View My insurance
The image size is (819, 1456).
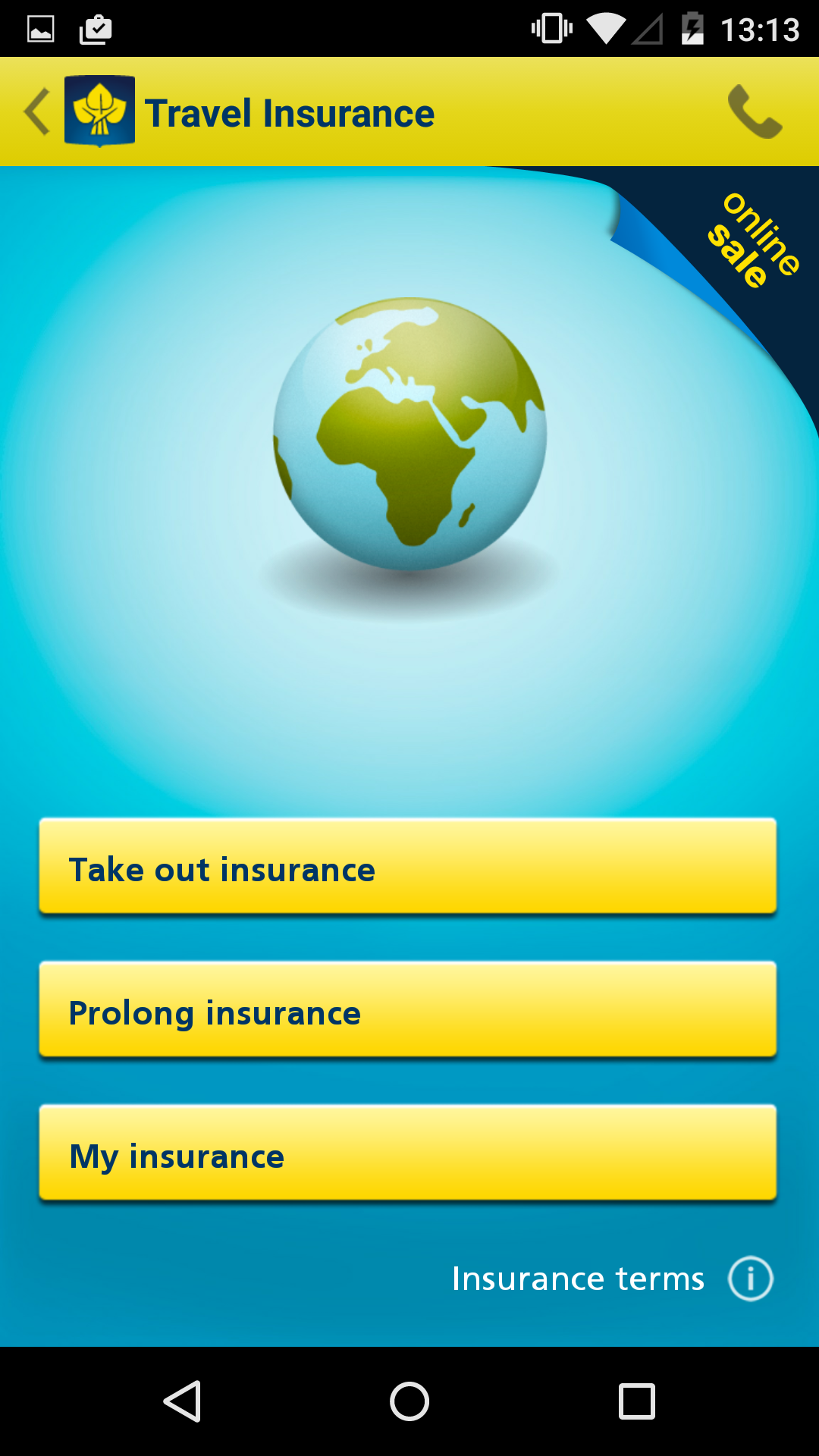[408, 1153]
